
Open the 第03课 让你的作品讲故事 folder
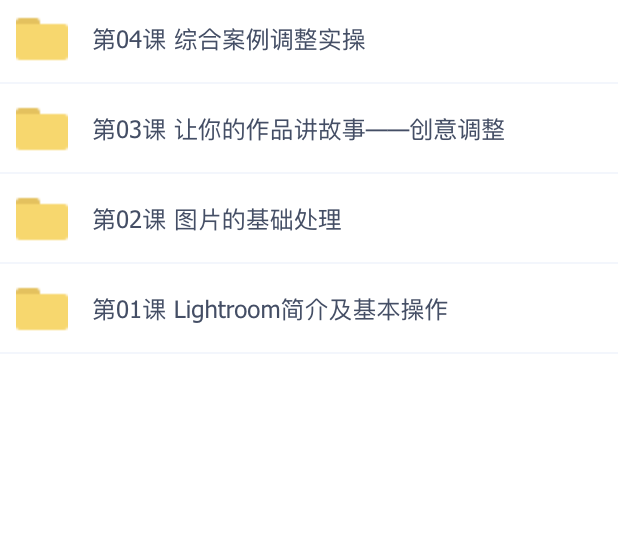coord(298,130)
